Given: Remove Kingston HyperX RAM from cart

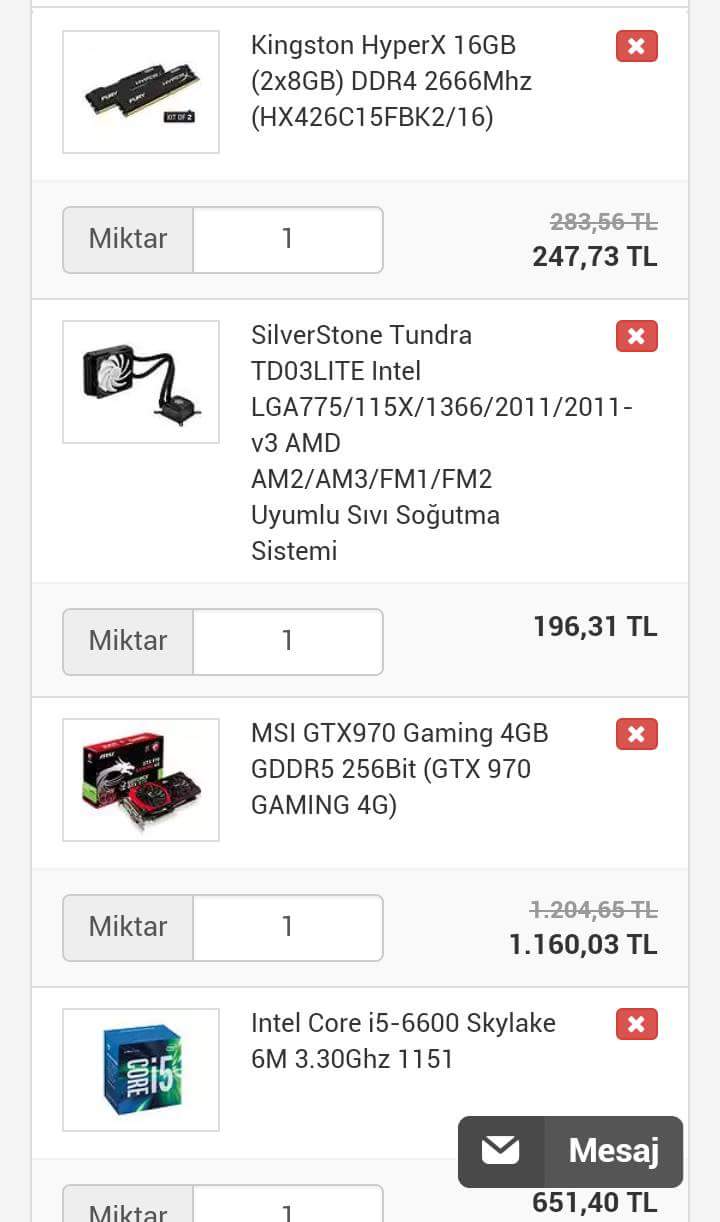Looking at the screenshot, I should pos(636,46).
